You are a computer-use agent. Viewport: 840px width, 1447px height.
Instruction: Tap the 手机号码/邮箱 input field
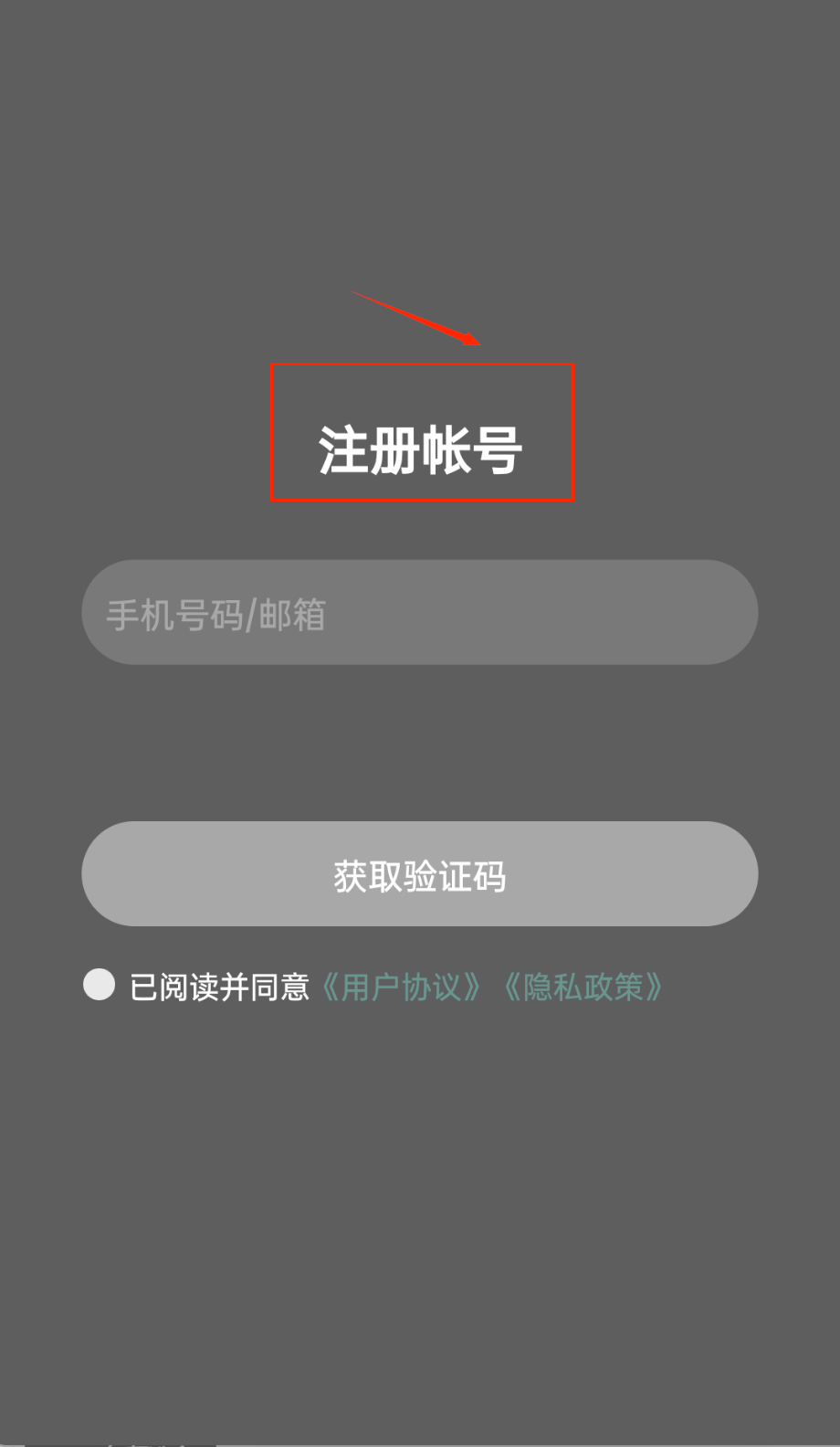pos(420,613)
